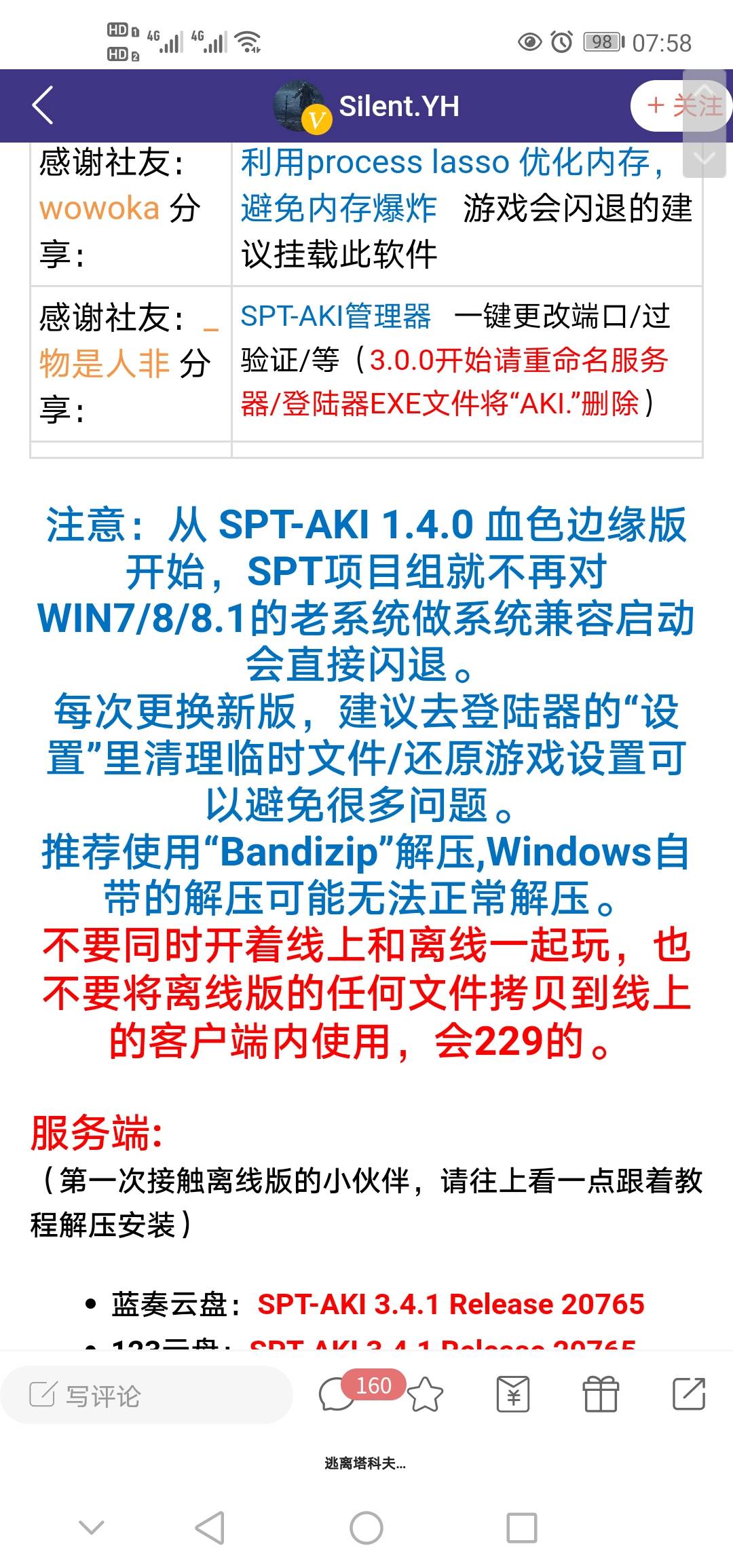
Task: Open the process lasso memory optimization link
Action: (x=453, y=185)
